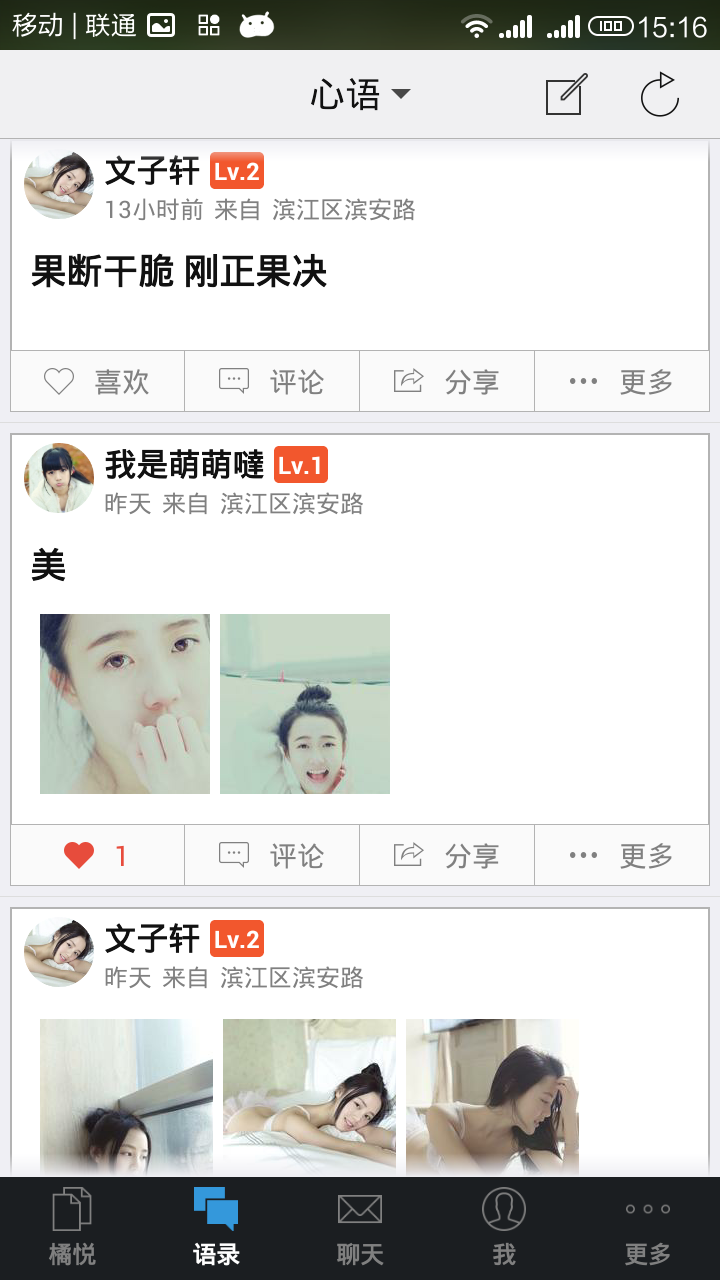The width and height of the screenshot is (720, 1280).
Task: Comment on 我是萌萌哒's post
Action: tap(272, 855)
